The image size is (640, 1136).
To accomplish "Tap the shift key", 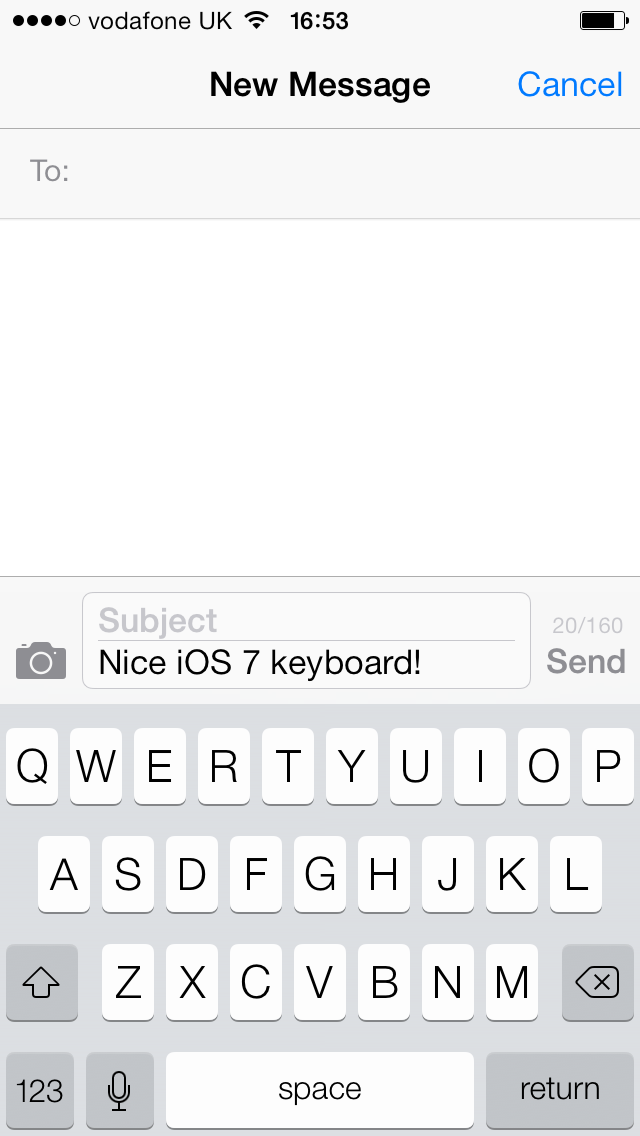I will (x=41, y=982).
